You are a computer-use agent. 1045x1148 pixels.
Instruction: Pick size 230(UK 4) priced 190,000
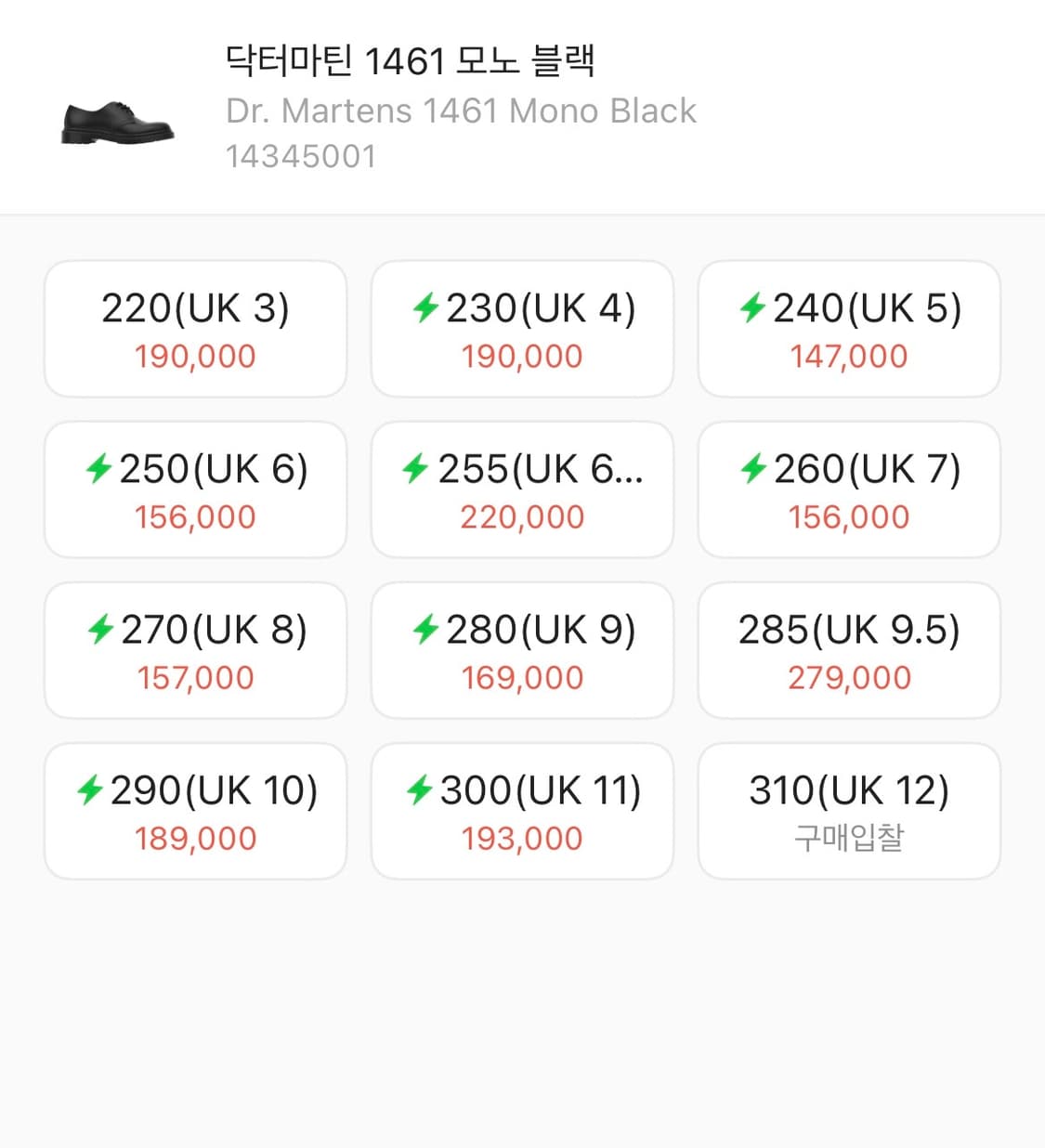click(522, 328)
